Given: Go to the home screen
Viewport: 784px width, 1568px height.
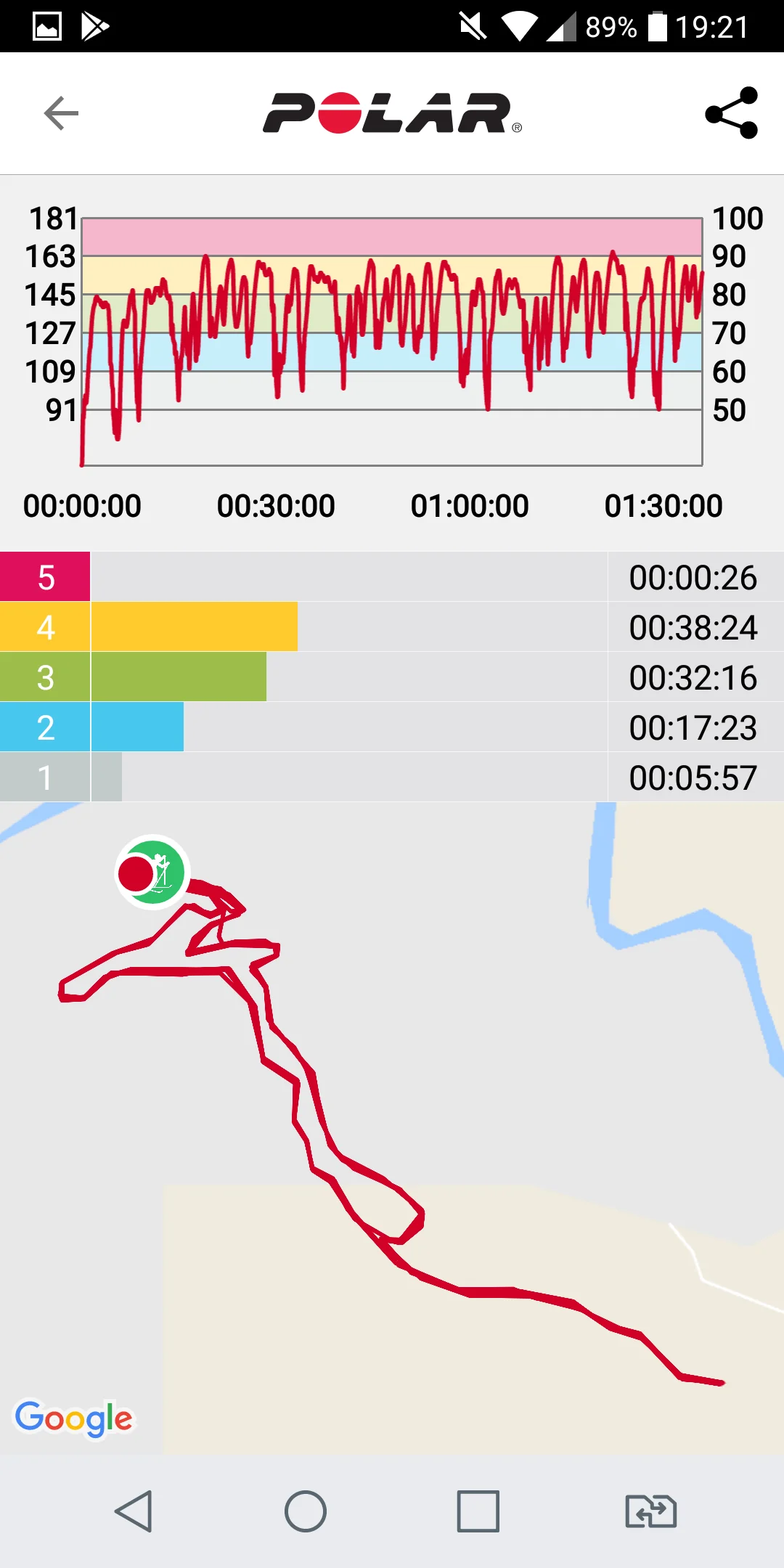Looking at the screenshot, I should (x=306, y=1511).
